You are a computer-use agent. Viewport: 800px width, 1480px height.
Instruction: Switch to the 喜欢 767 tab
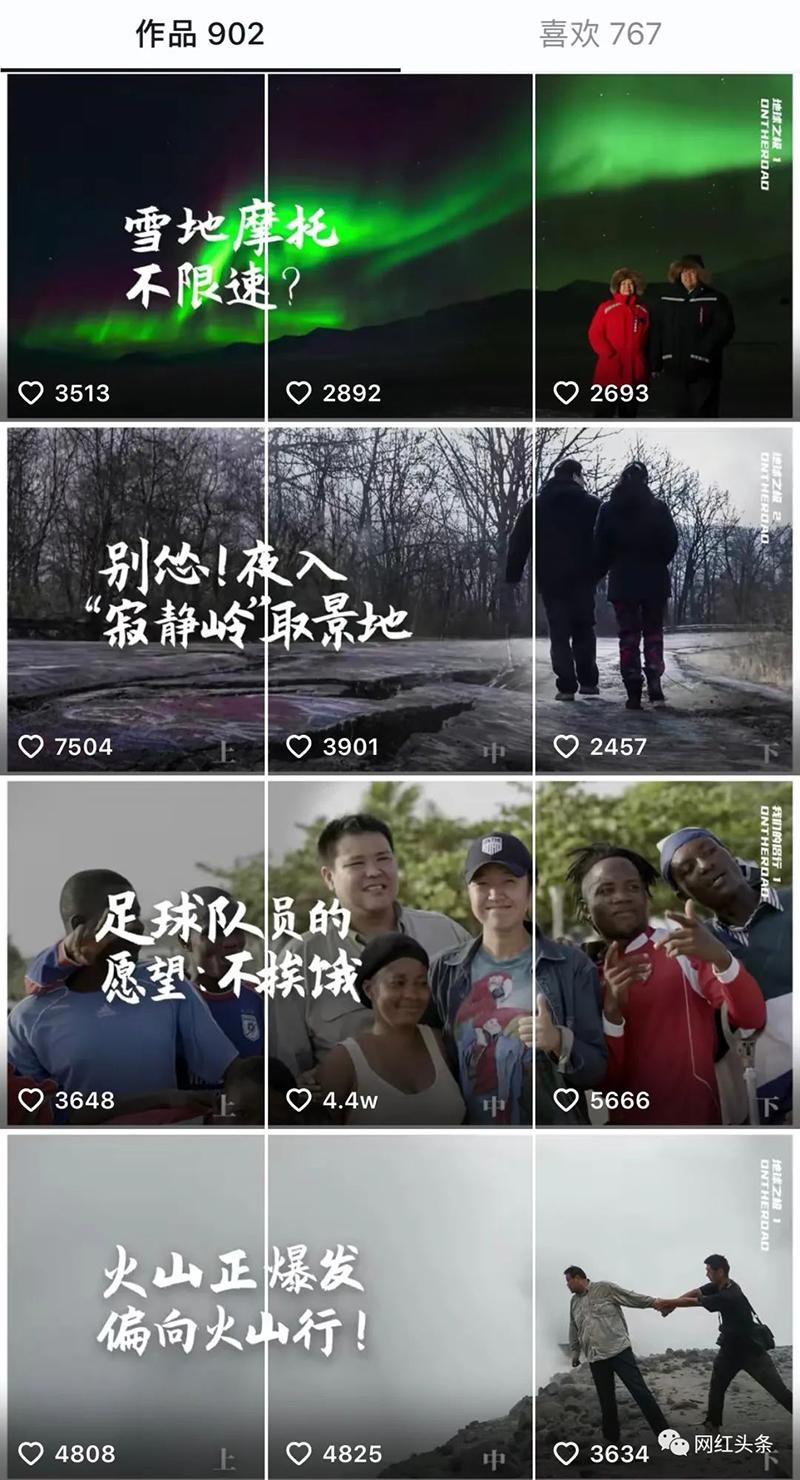click(x=600, y=35)
